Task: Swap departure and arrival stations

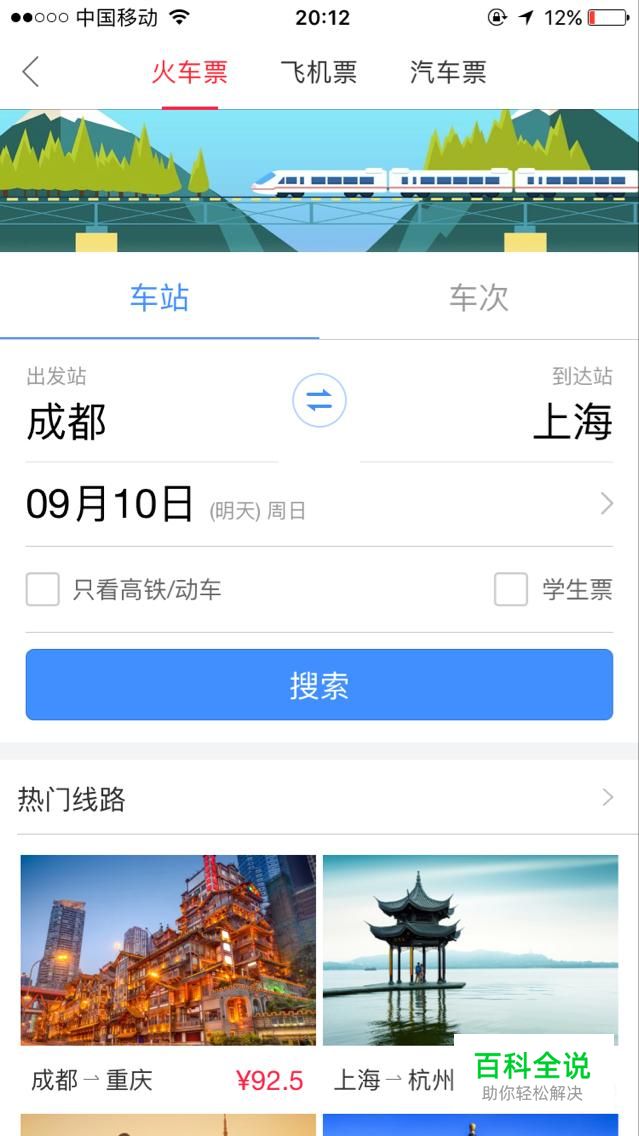Action: click(319, 401)
